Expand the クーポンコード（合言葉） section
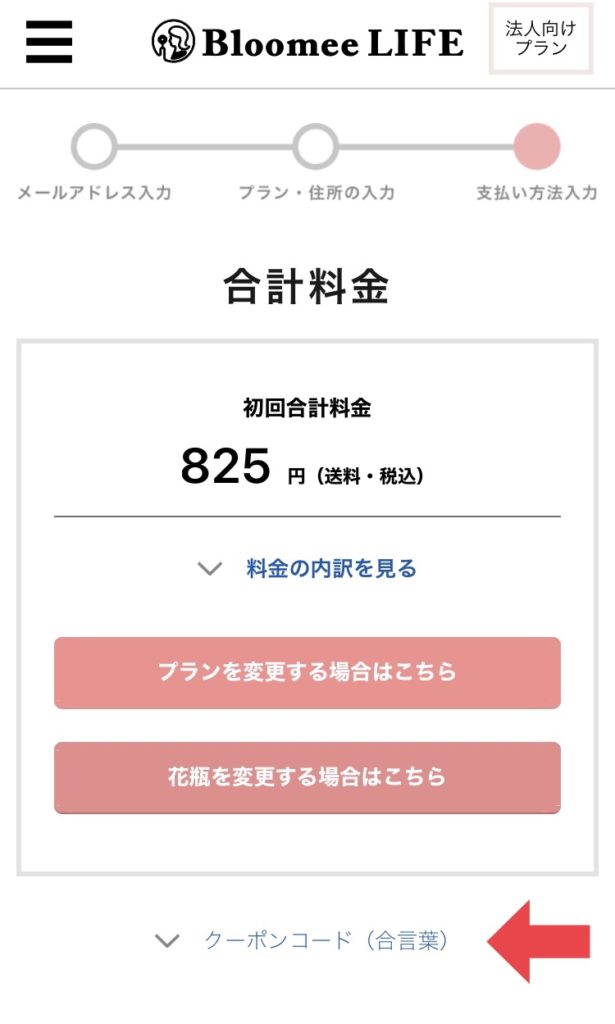The width and height of the screenshot is (615, 1024). (302, 940)
